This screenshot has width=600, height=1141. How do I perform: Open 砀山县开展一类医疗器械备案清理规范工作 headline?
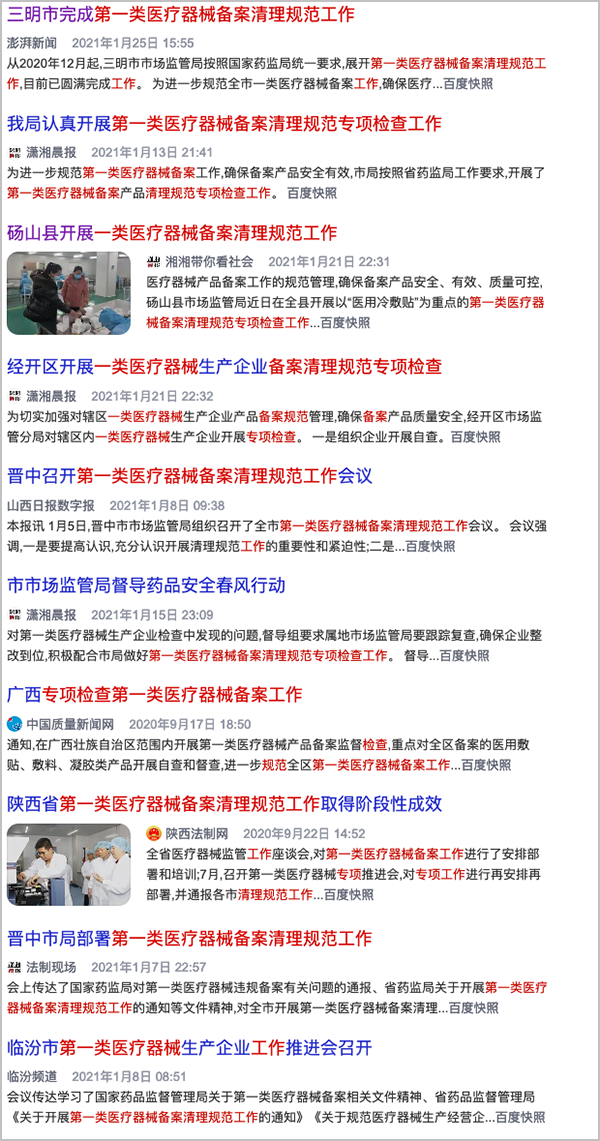tap(172, 233)
